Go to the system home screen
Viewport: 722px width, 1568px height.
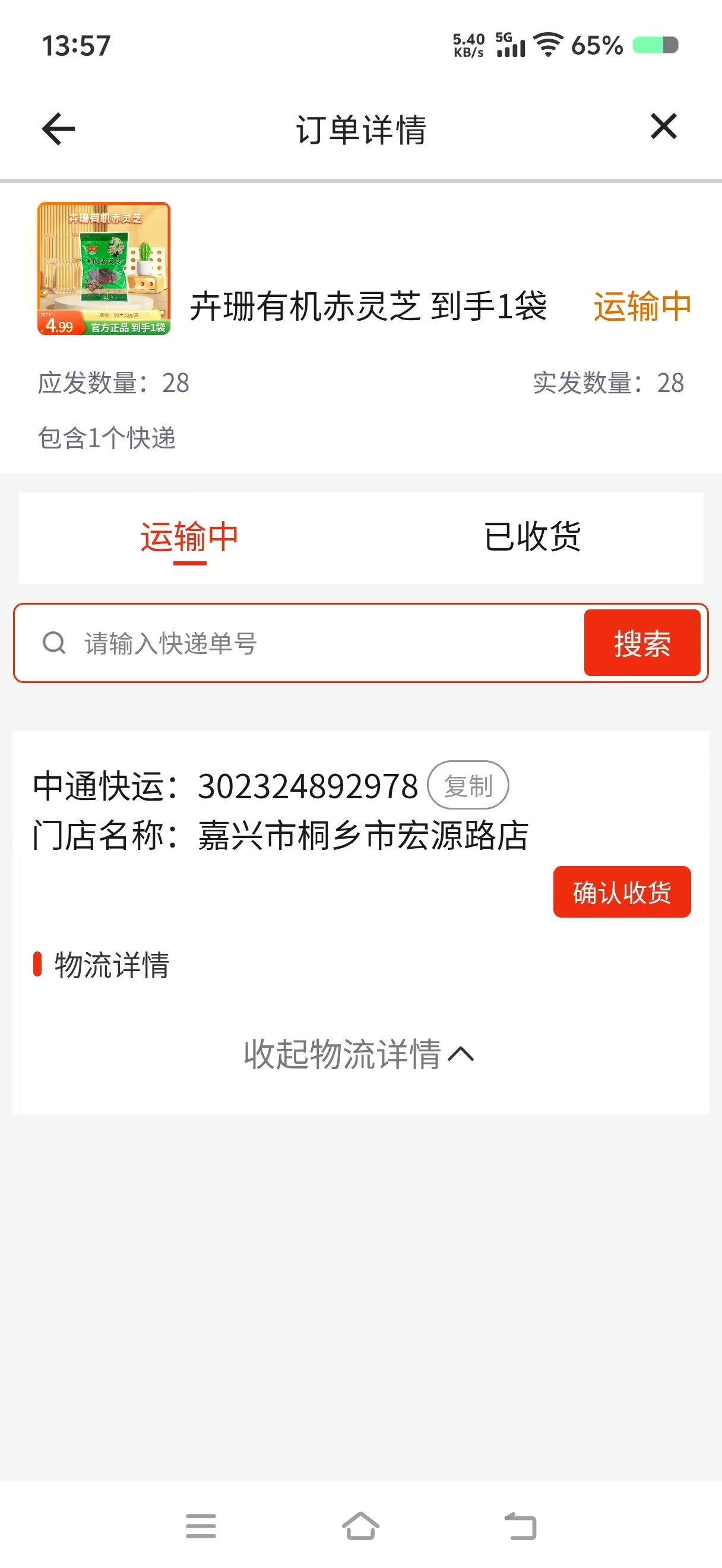click(x=360, y=1526)
